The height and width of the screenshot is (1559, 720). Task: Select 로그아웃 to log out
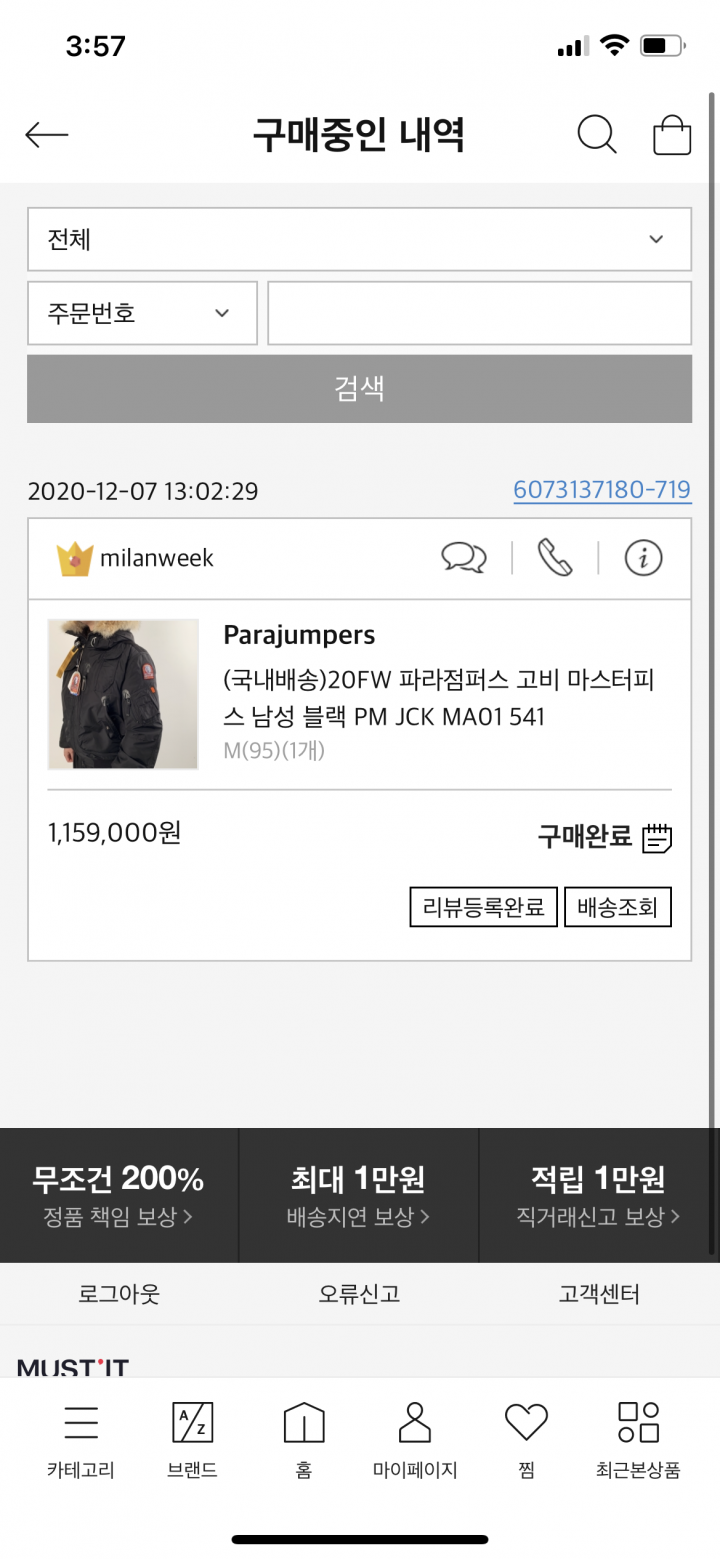pos(119,1294)
